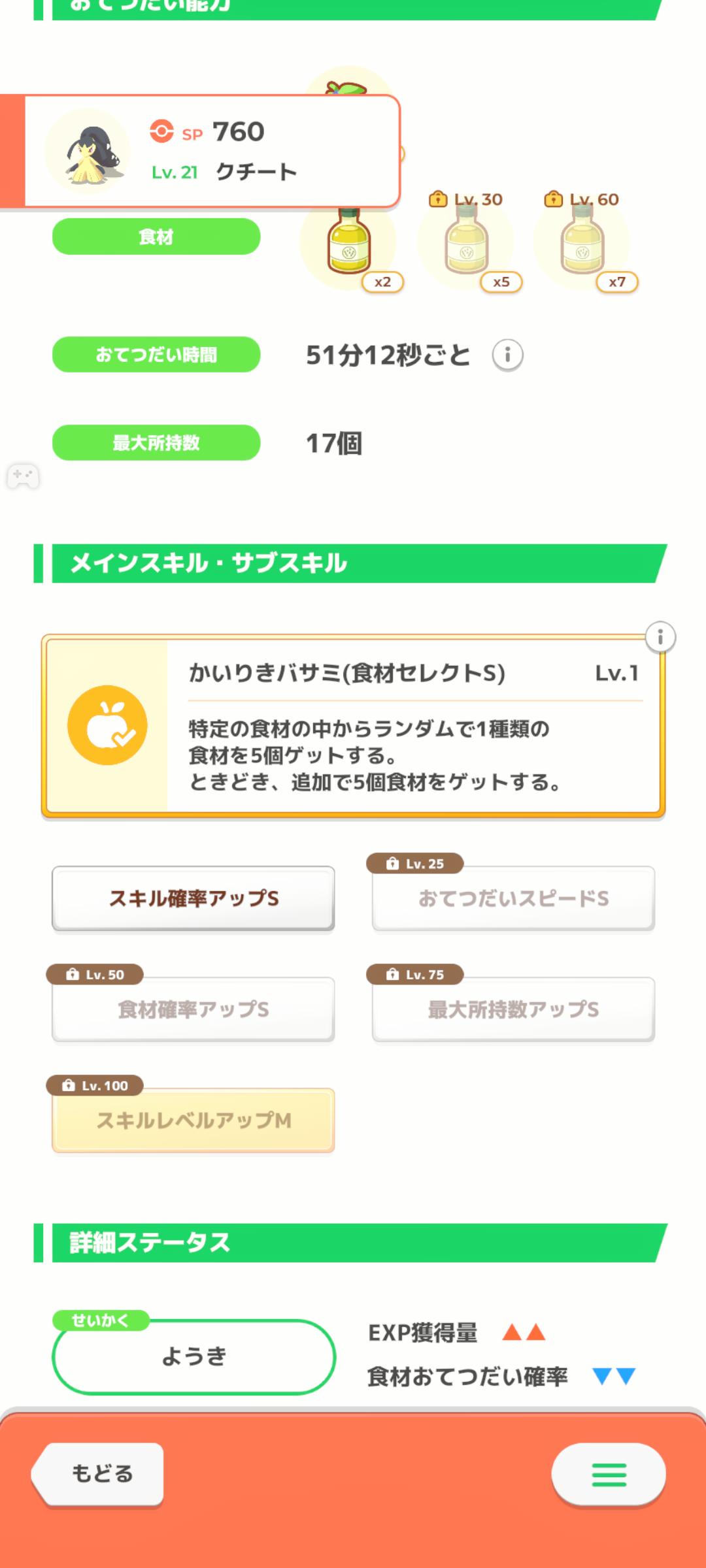Viewport: 706px width, 1568px height.
Task: Tap the もどる back button
Action: [x=98, y=1474]
